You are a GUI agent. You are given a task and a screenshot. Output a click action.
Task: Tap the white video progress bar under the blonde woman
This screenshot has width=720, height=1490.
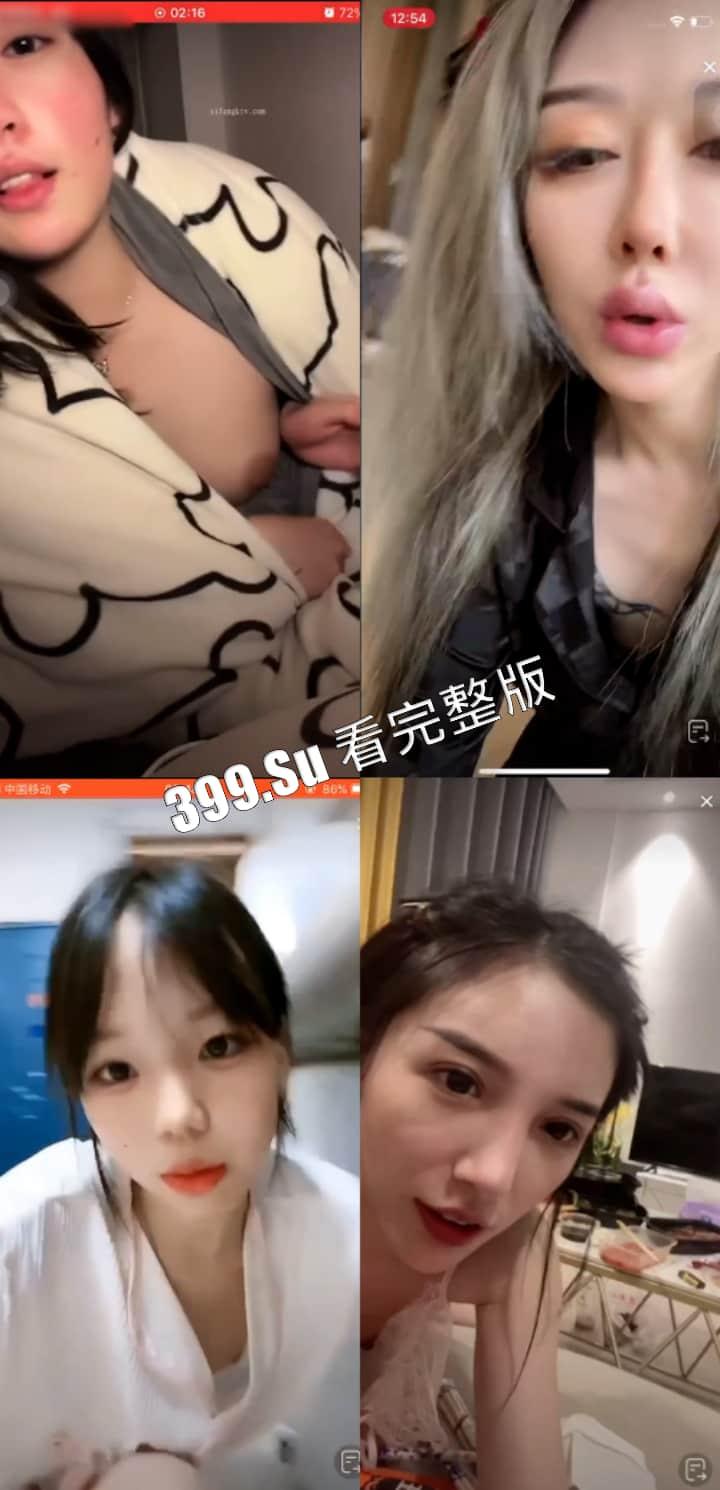[545, 768]
